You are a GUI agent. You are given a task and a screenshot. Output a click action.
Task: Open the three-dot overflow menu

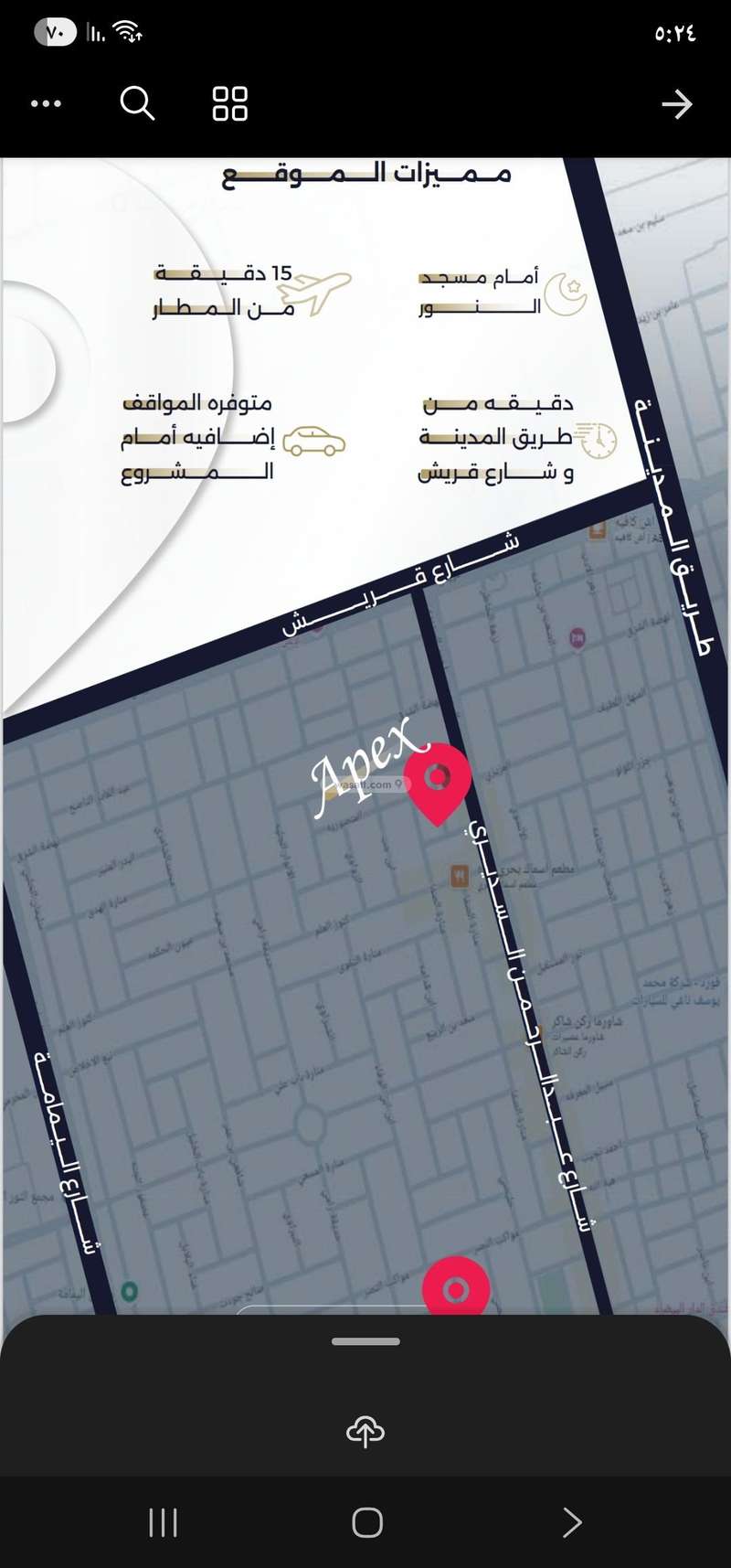click(46, 104)
